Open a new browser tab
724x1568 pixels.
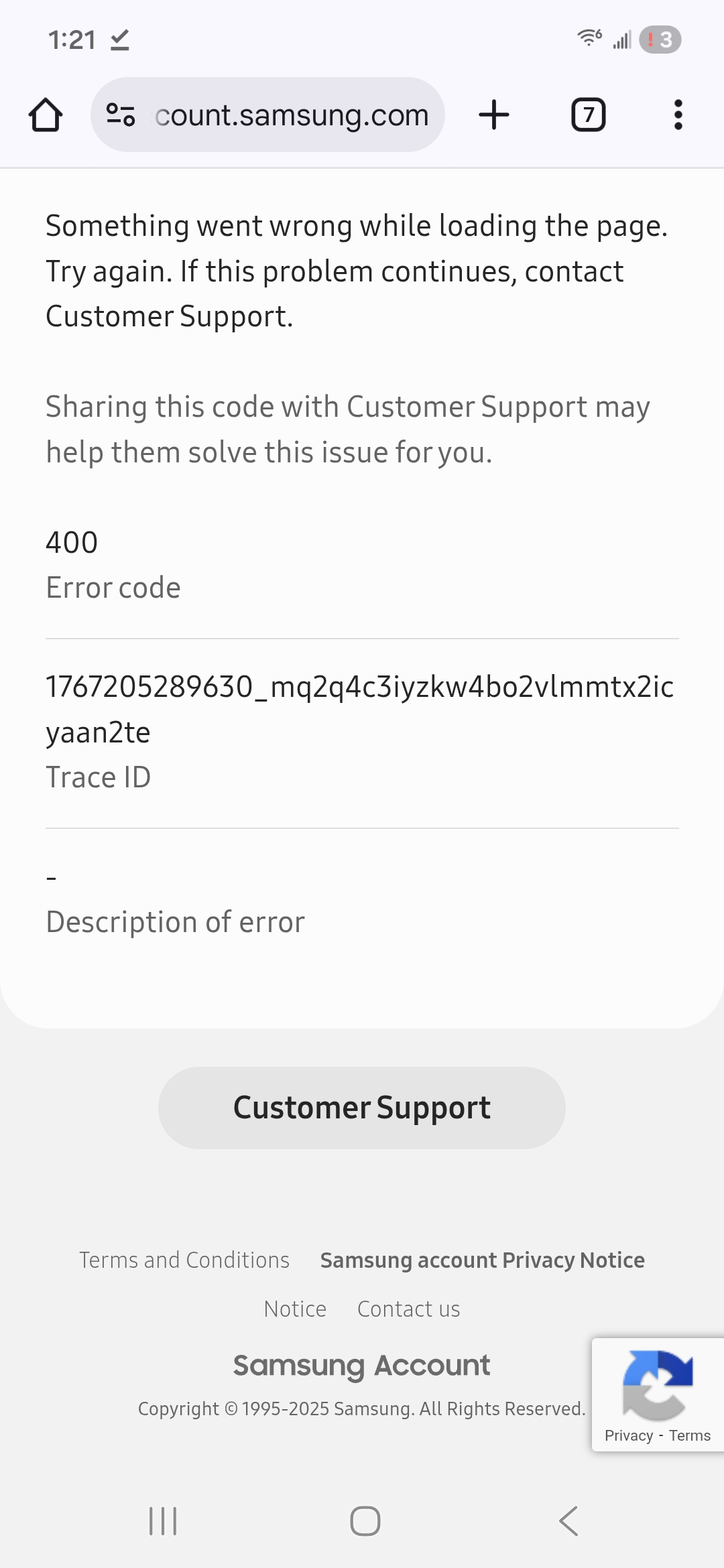494,115
